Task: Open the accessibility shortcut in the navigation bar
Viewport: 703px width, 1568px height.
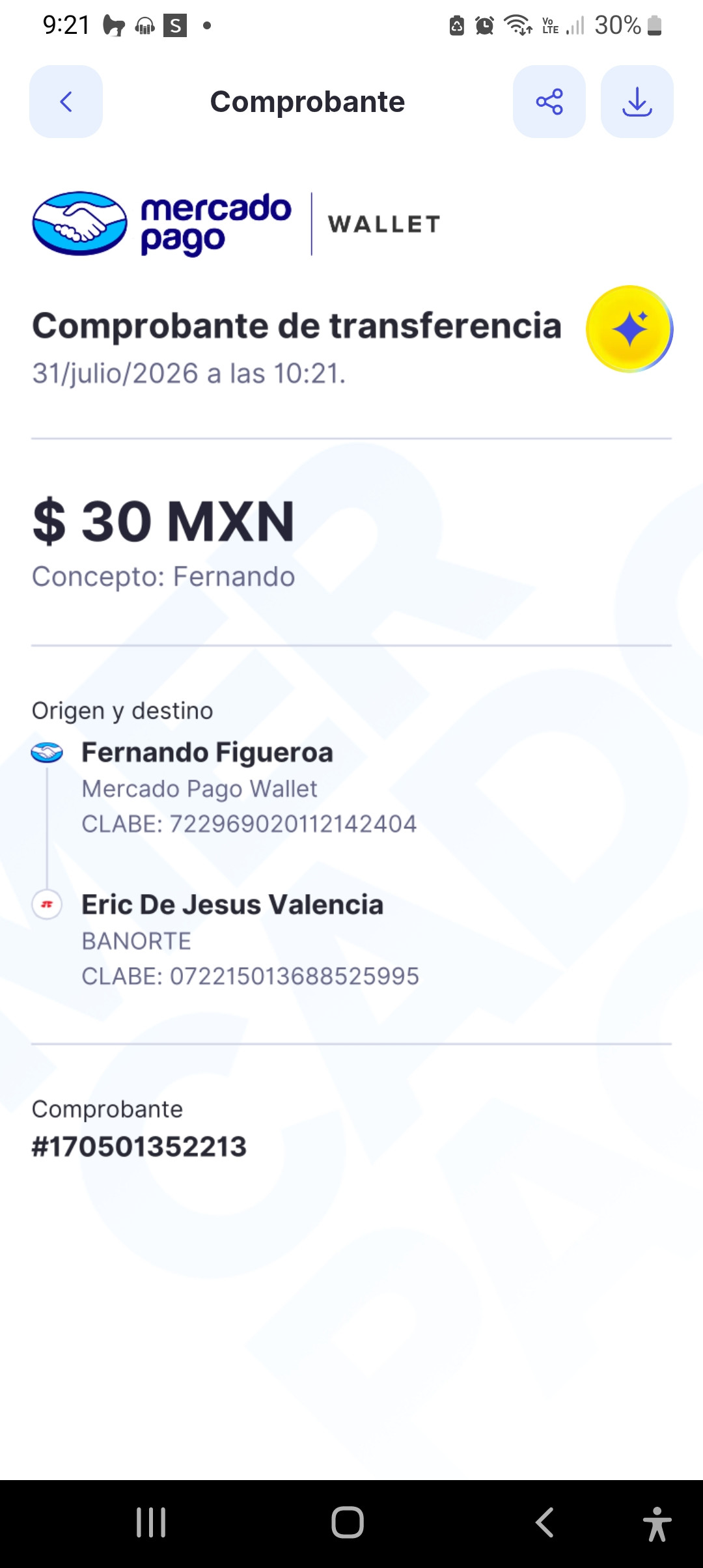Action: coord(657,1524)
